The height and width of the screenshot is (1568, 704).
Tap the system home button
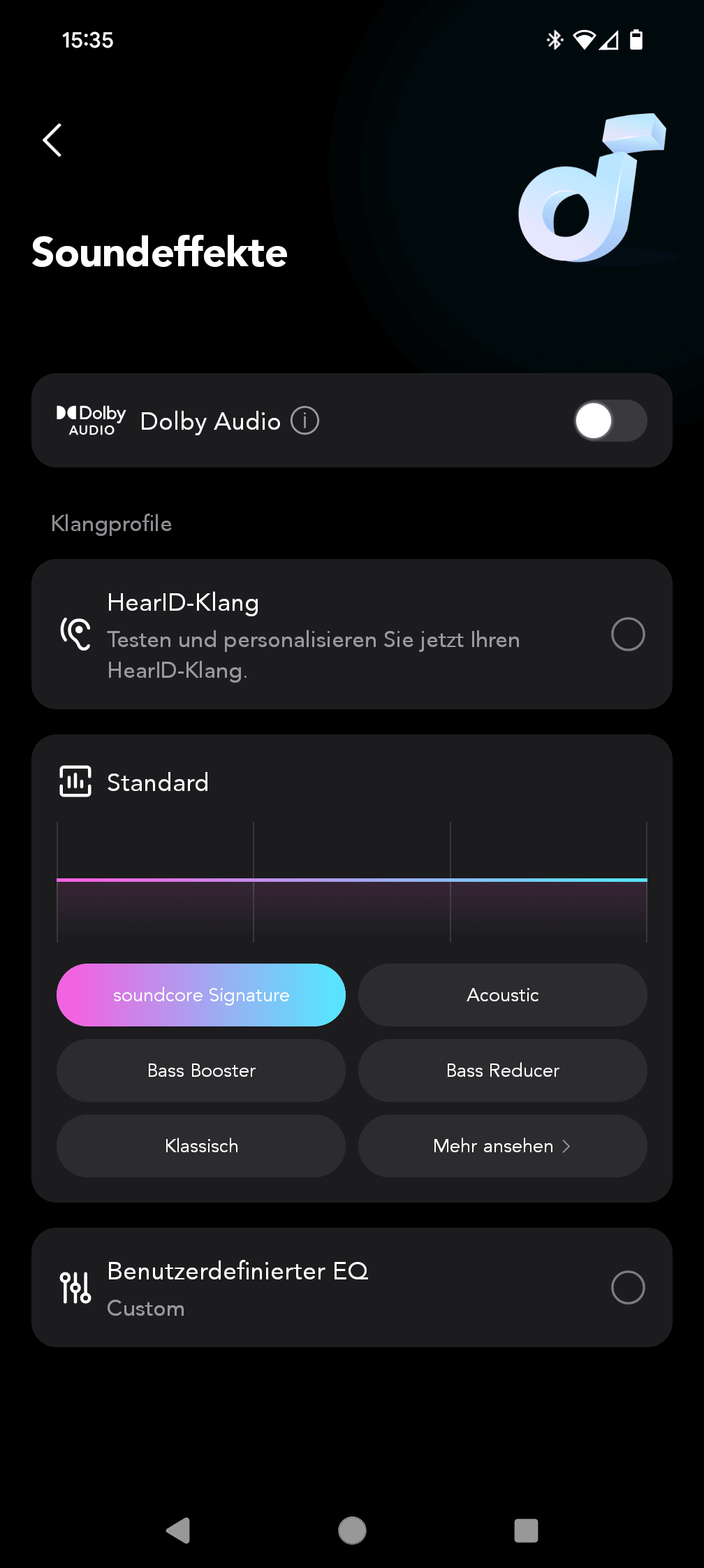coord(352,1530)
